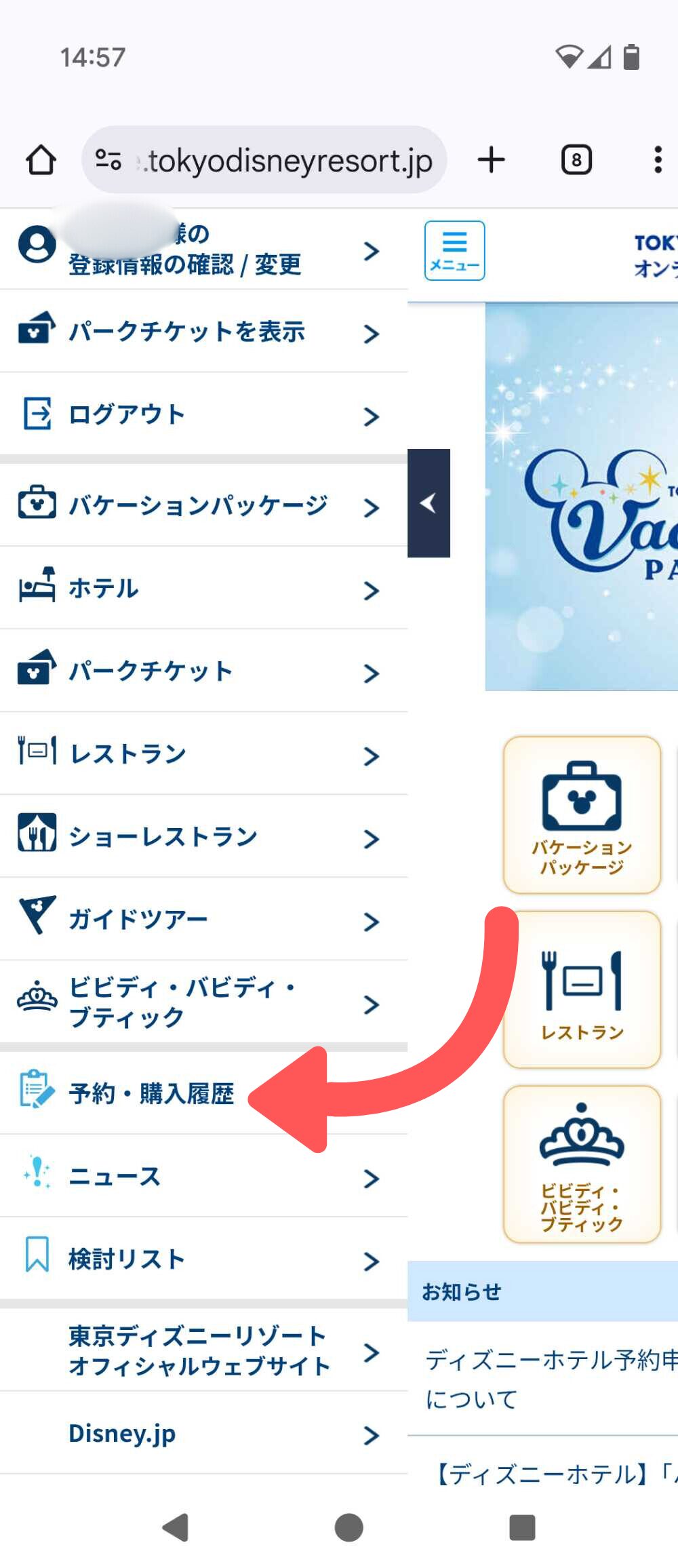678x1568 pixels.
Task: Tap the tokyodisneyresort.jp address bar
Action: (x=264, y=161)
